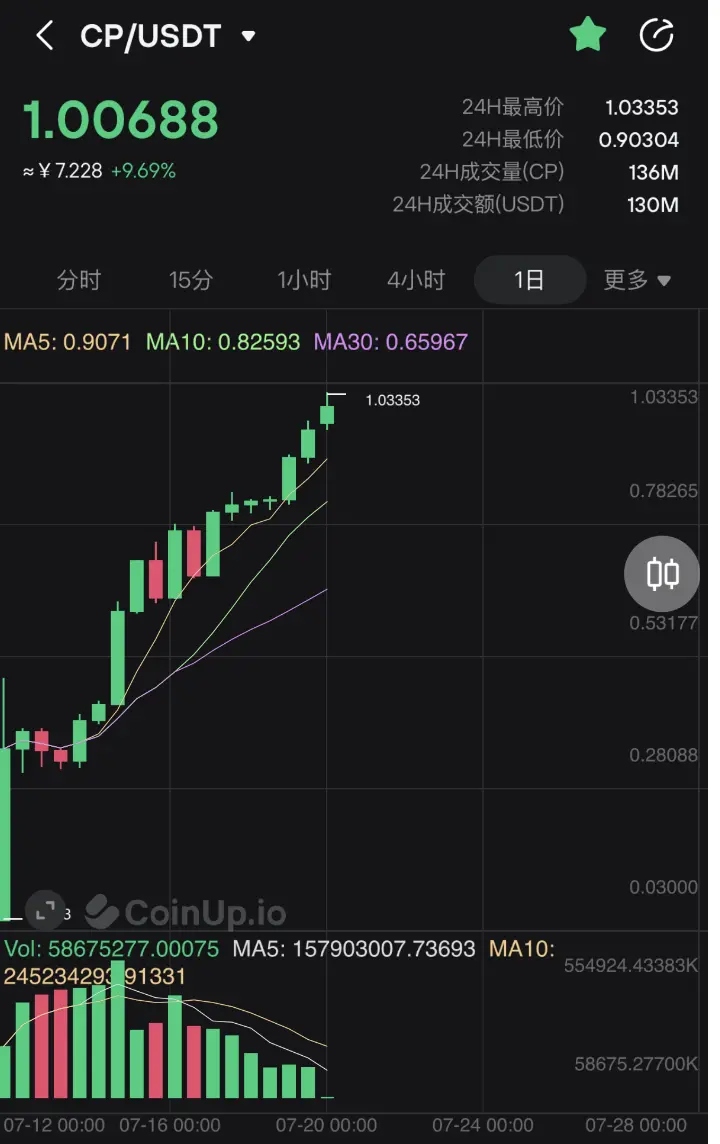
Task: Select the 分时 chart view
Action: pos(79,281)
